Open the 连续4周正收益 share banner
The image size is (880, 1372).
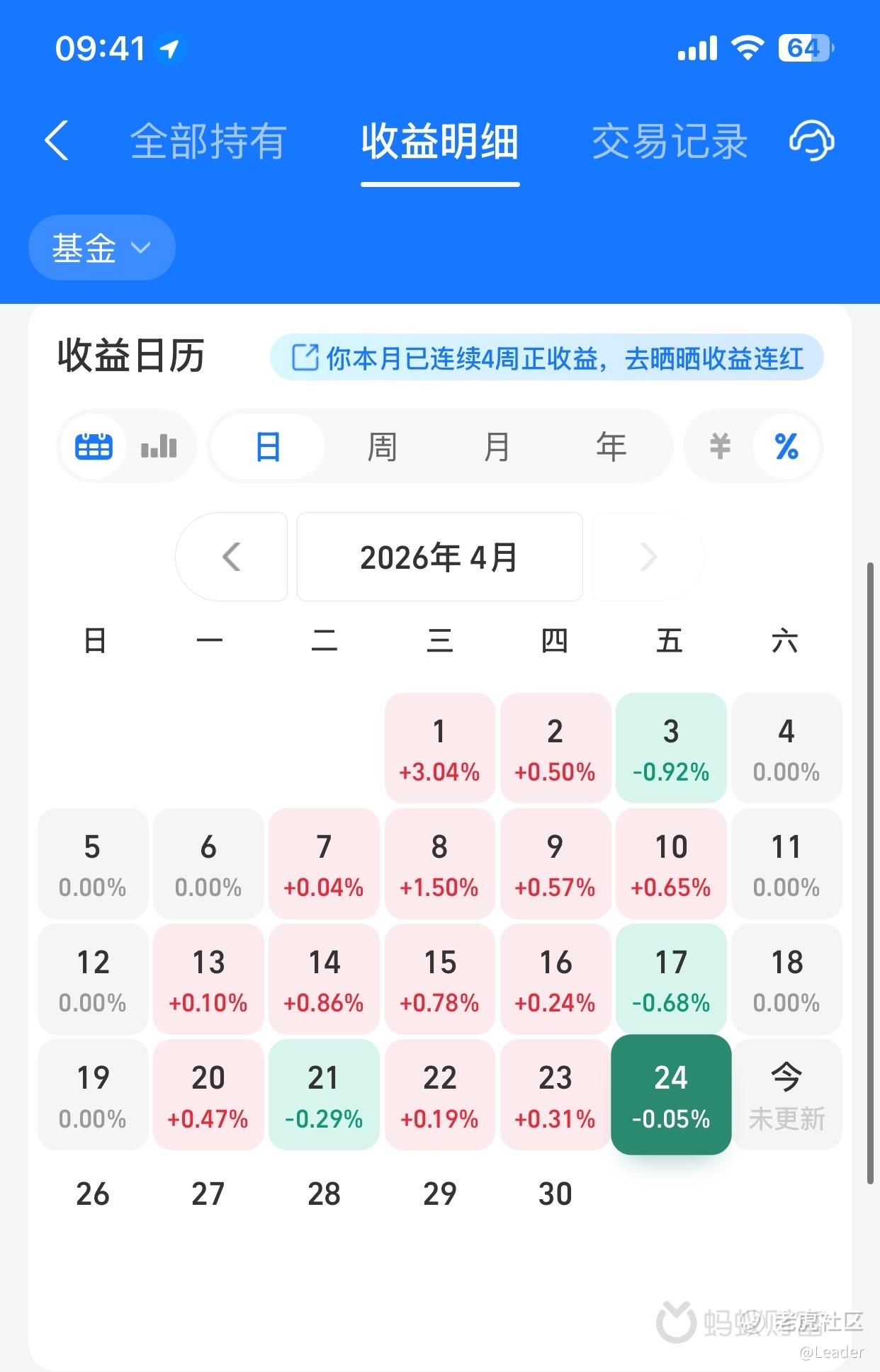tap(547, 358)
